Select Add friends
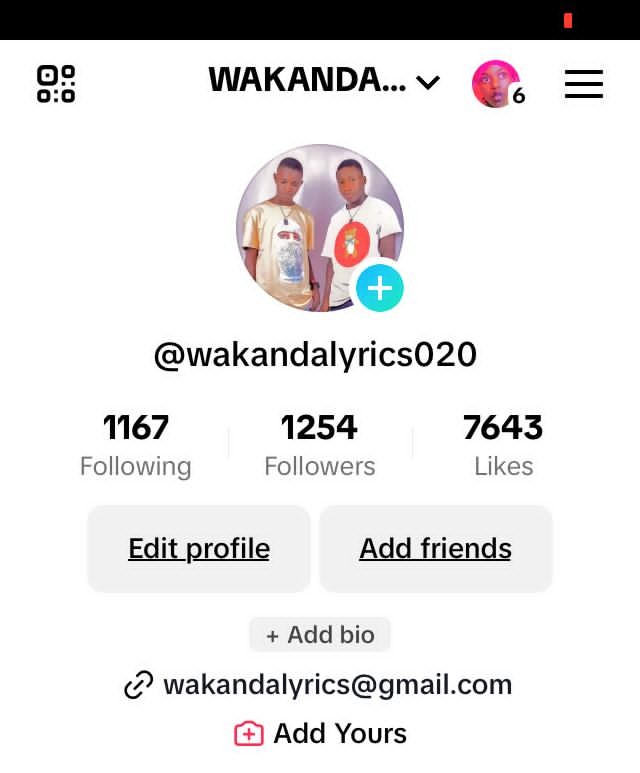 coord(435,549)
